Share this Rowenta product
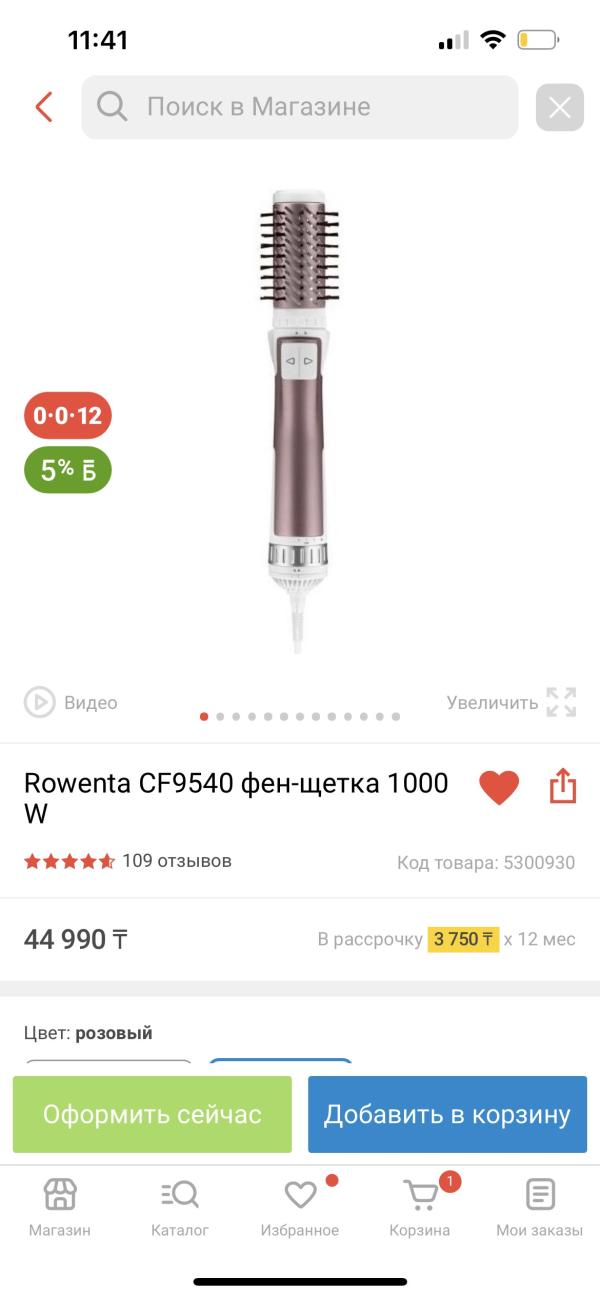 tap(563, 787)
